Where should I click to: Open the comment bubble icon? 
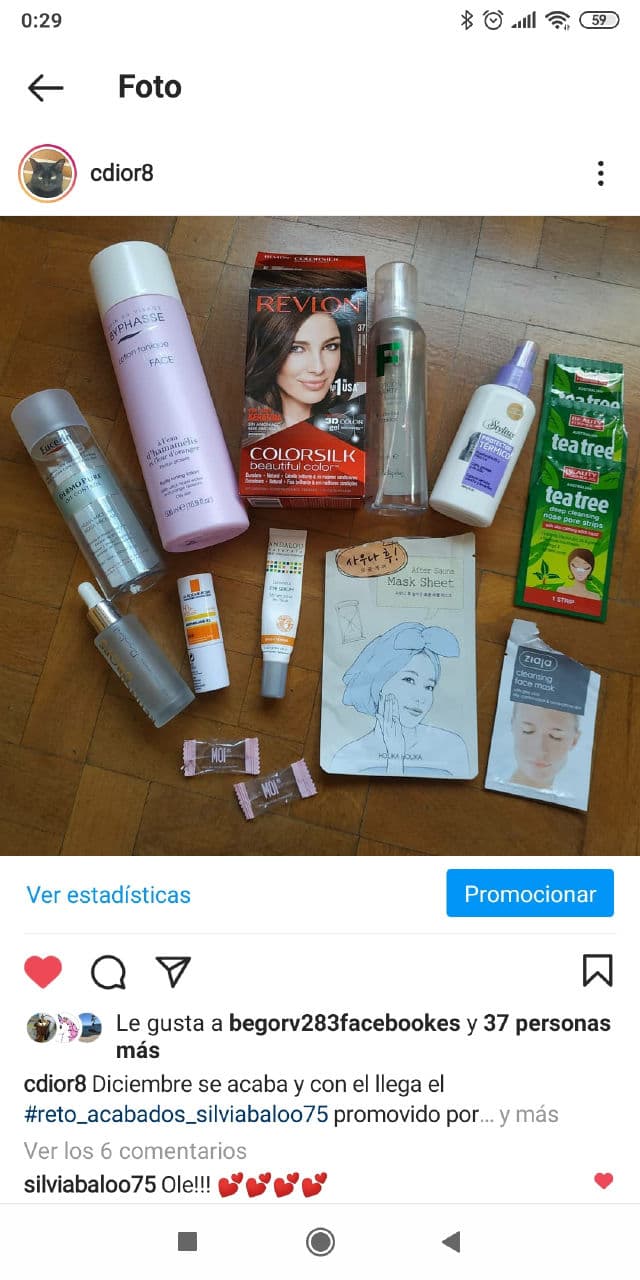point(108,971)
